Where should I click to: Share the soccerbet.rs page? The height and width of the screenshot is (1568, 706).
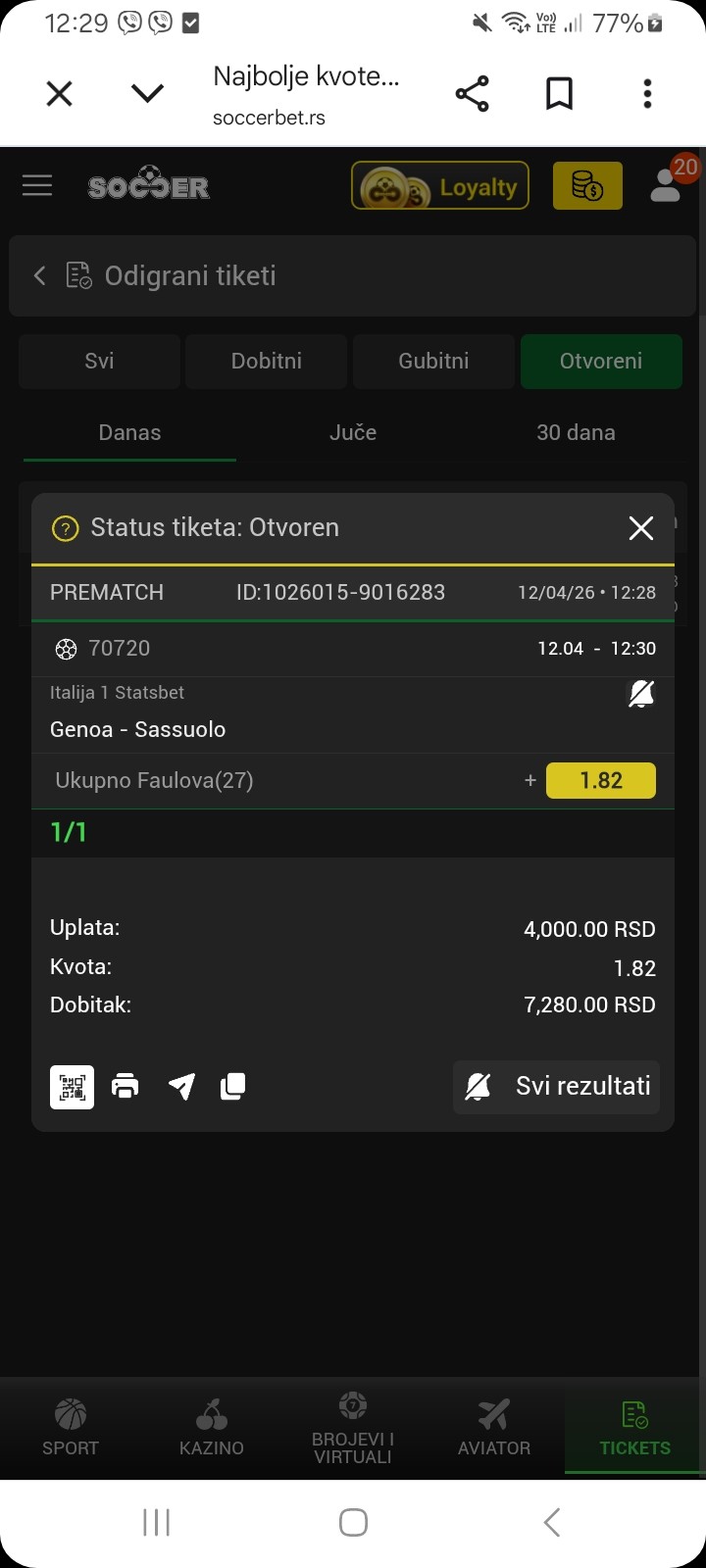click(472, 94)
